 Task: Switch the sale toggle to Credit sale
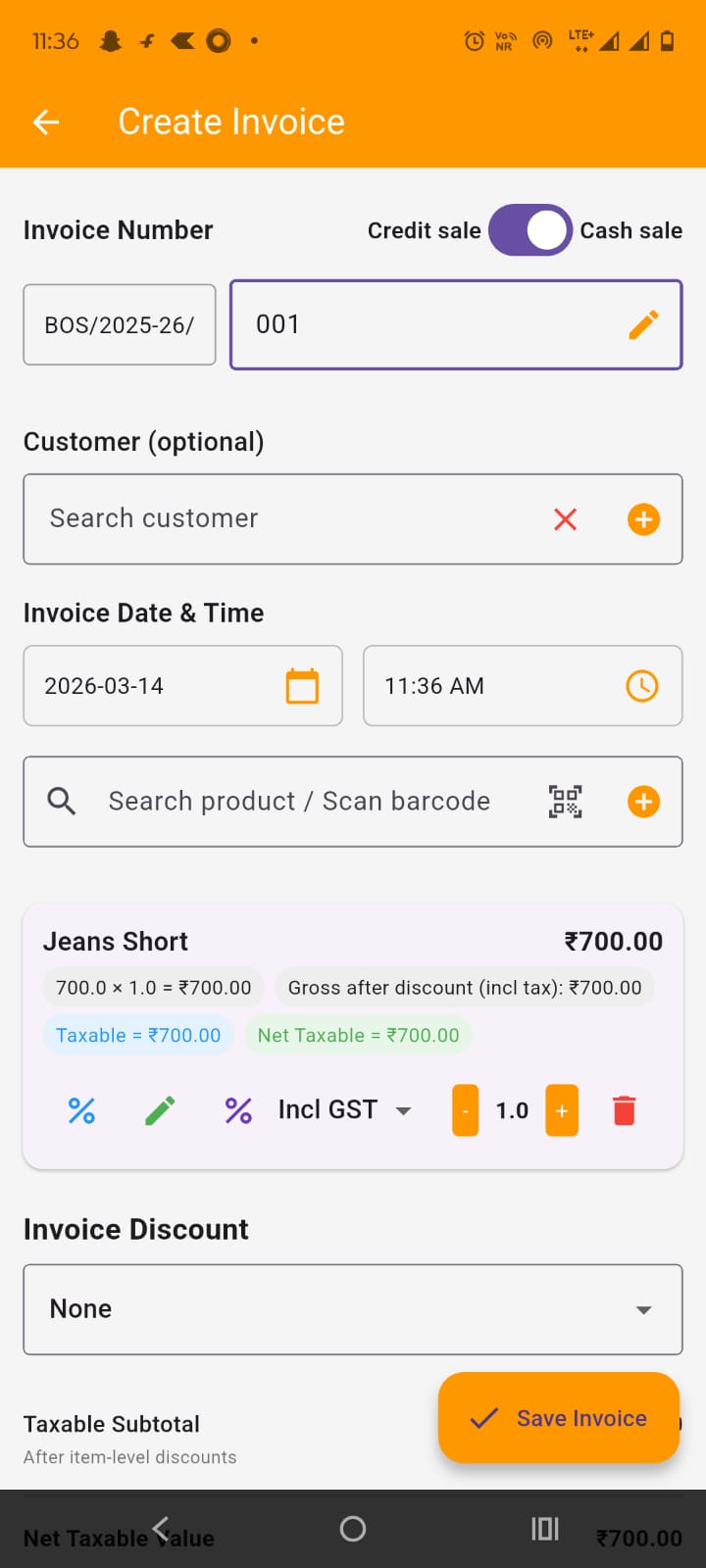[x=529, y=229]
